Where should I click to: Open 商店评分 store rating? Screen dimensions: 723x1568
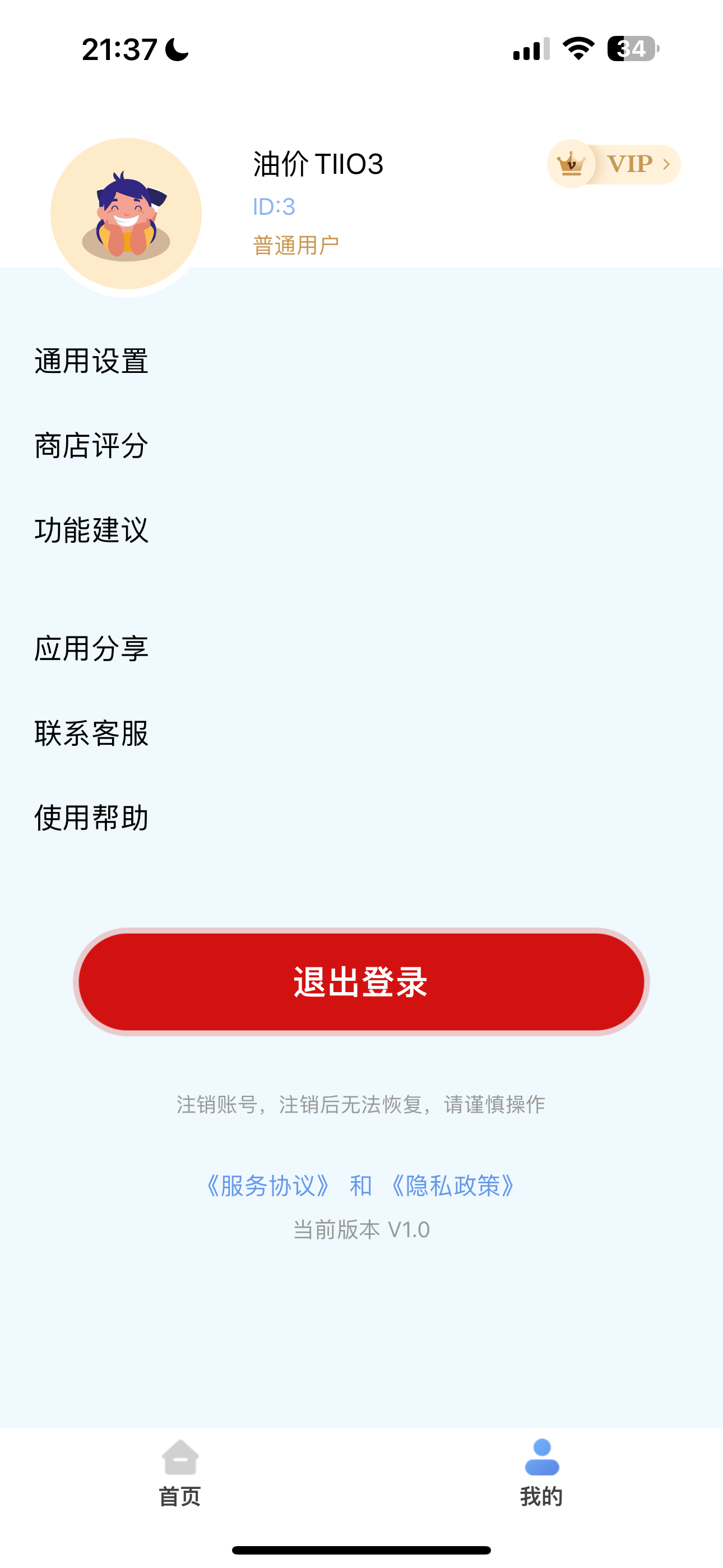361,446
